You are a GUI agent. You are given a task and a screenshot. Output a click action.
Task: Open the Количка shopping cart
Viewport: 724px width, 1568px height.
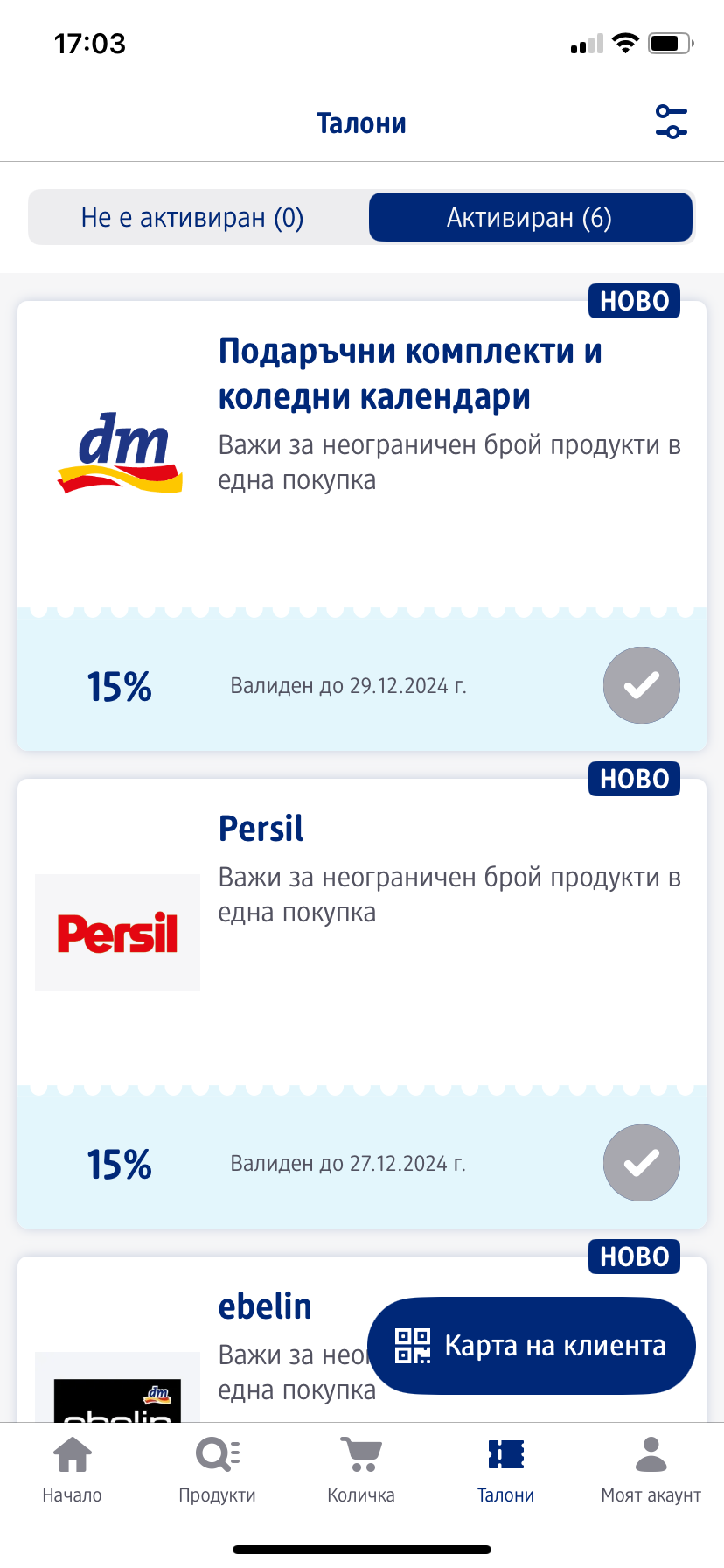pyautogui.click(x=361, y=1470)
